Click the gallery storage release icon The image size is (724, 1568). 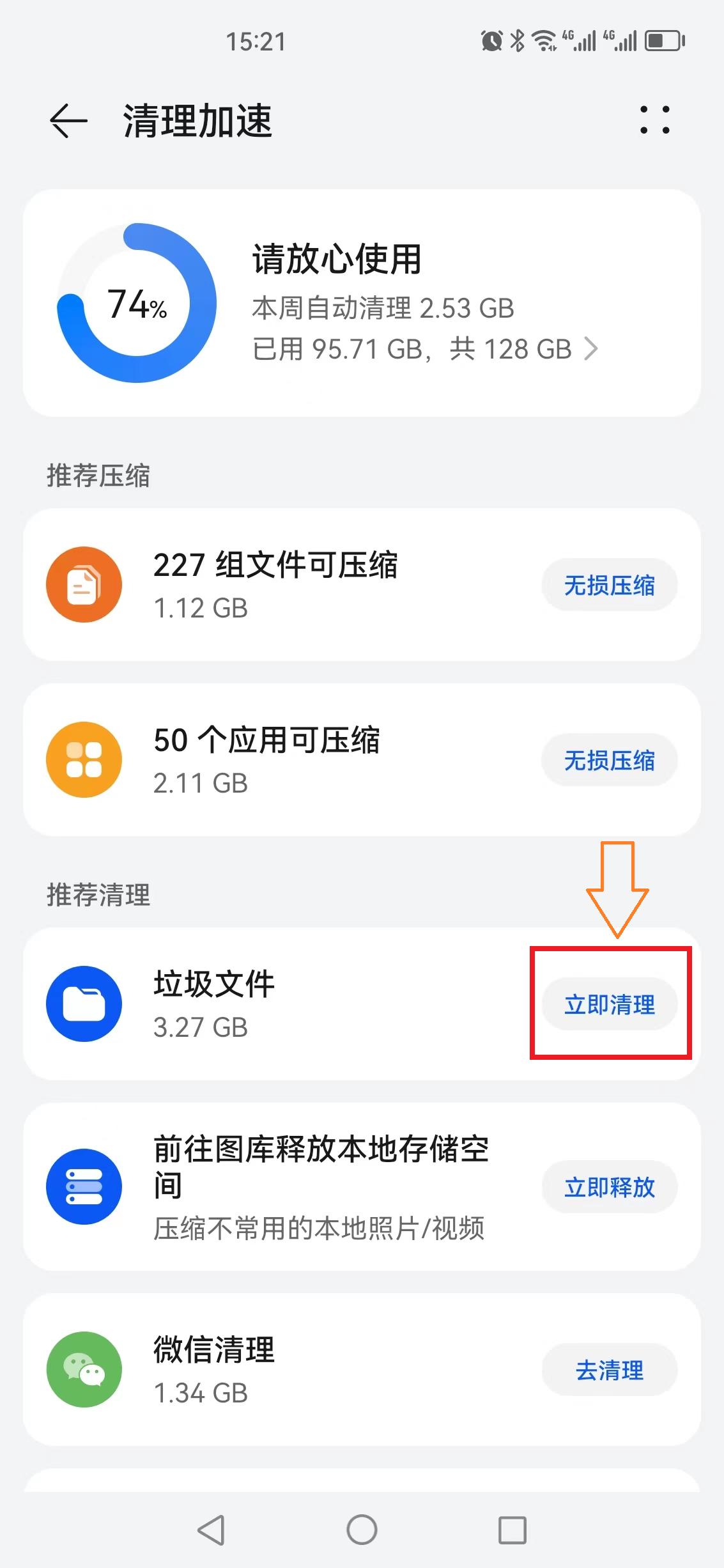84,1186
